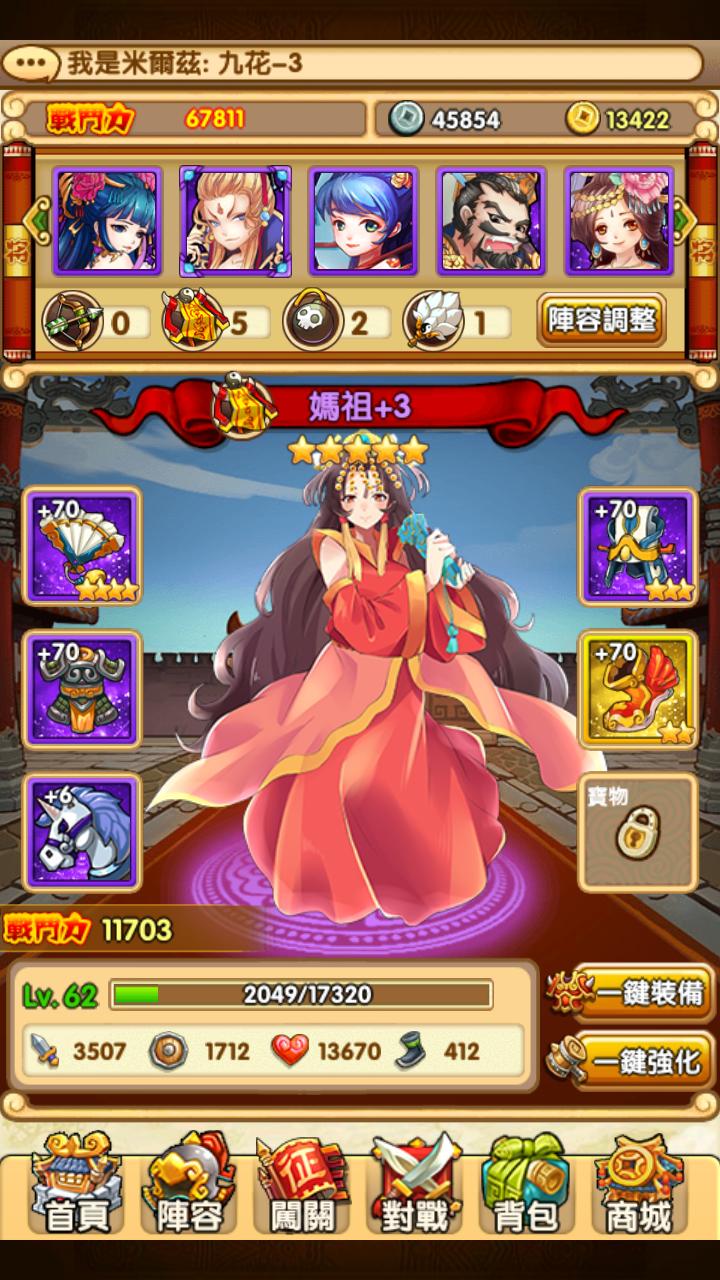Tap 一鍵裝備 auto-equip button
This screenshot has height=1280, width=720.
coord(632,994)
